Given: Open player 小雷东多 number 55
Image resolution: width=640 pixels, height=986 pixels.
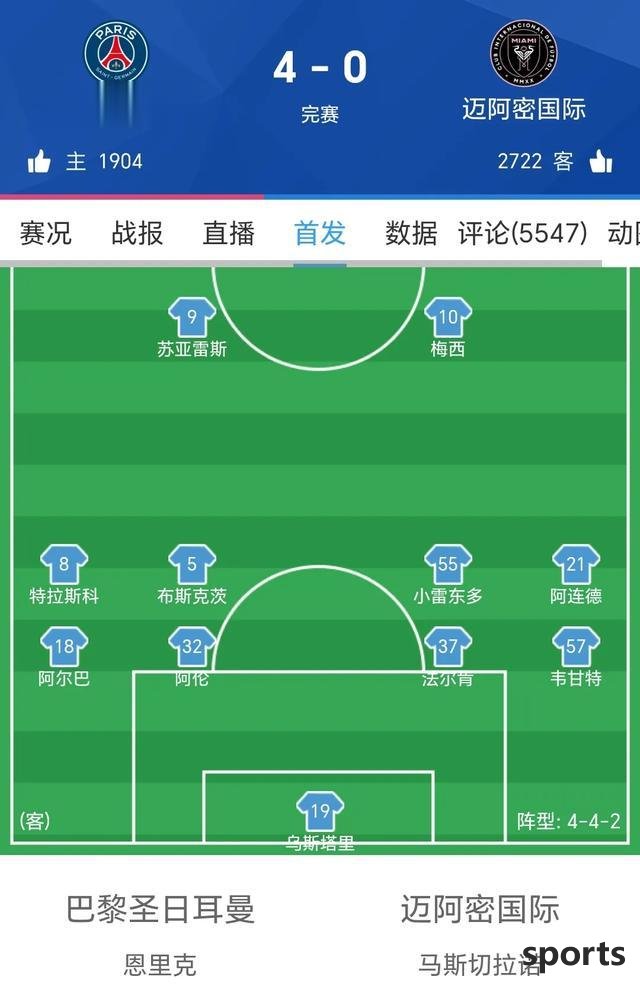Looking at the screenshot, I should (447, 567).
